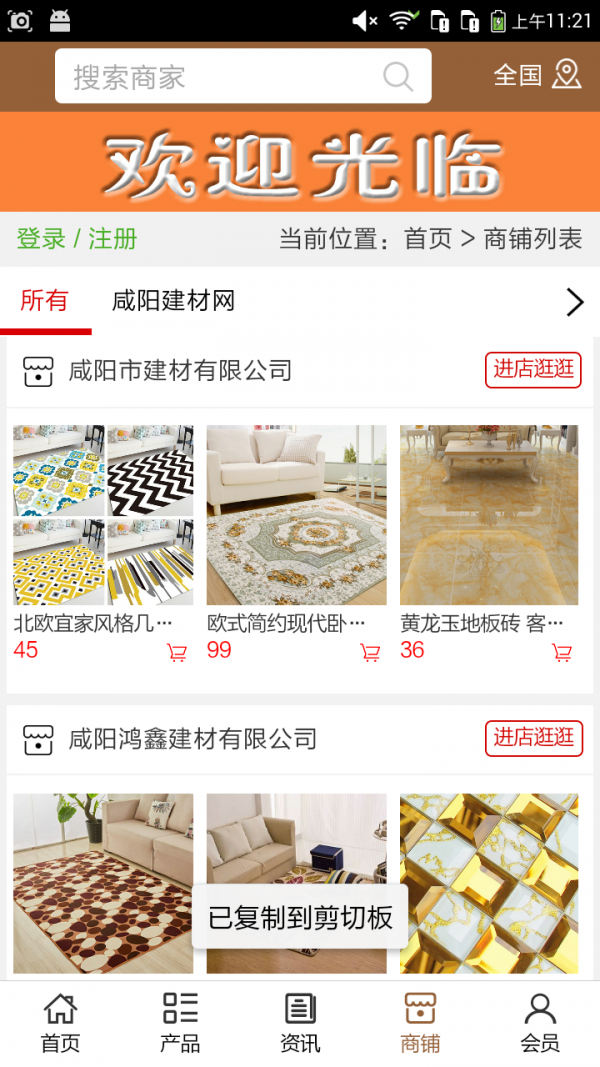Expand more categories with the right arrow
Screen dimensions: 600x1067
tap(574, 302)
